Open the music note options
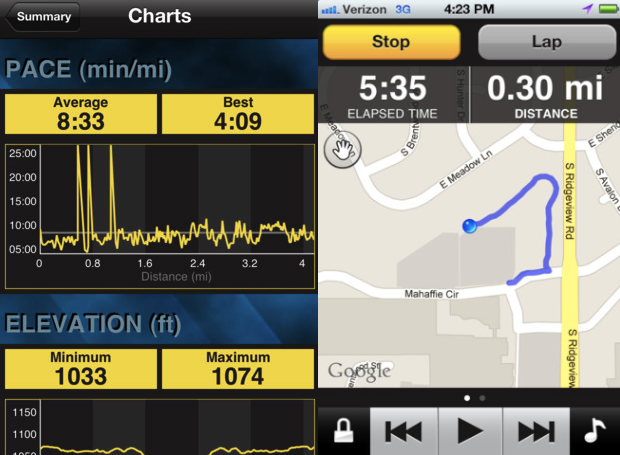The image size is (620, 455). tap(595, 432)
